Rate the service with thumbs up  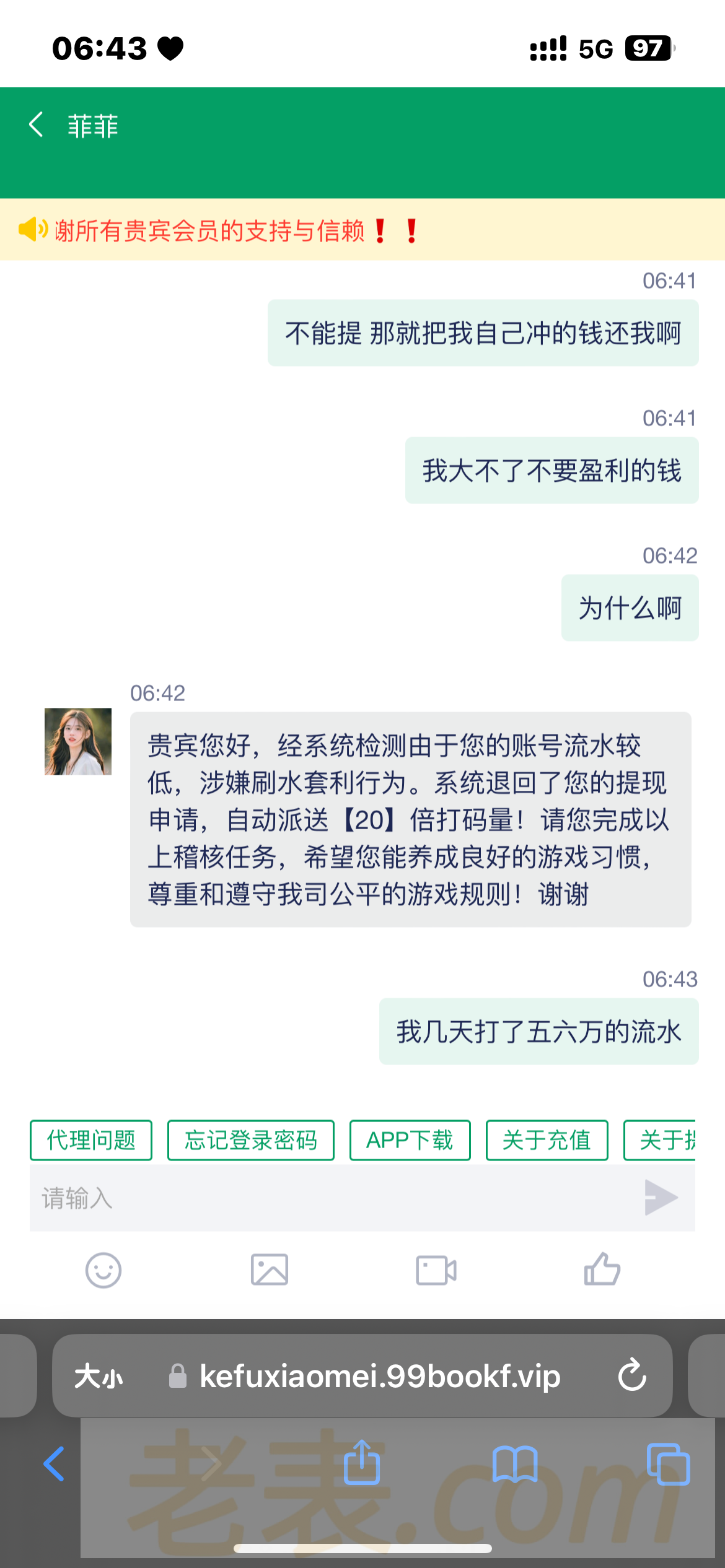tap(602, 1270)
